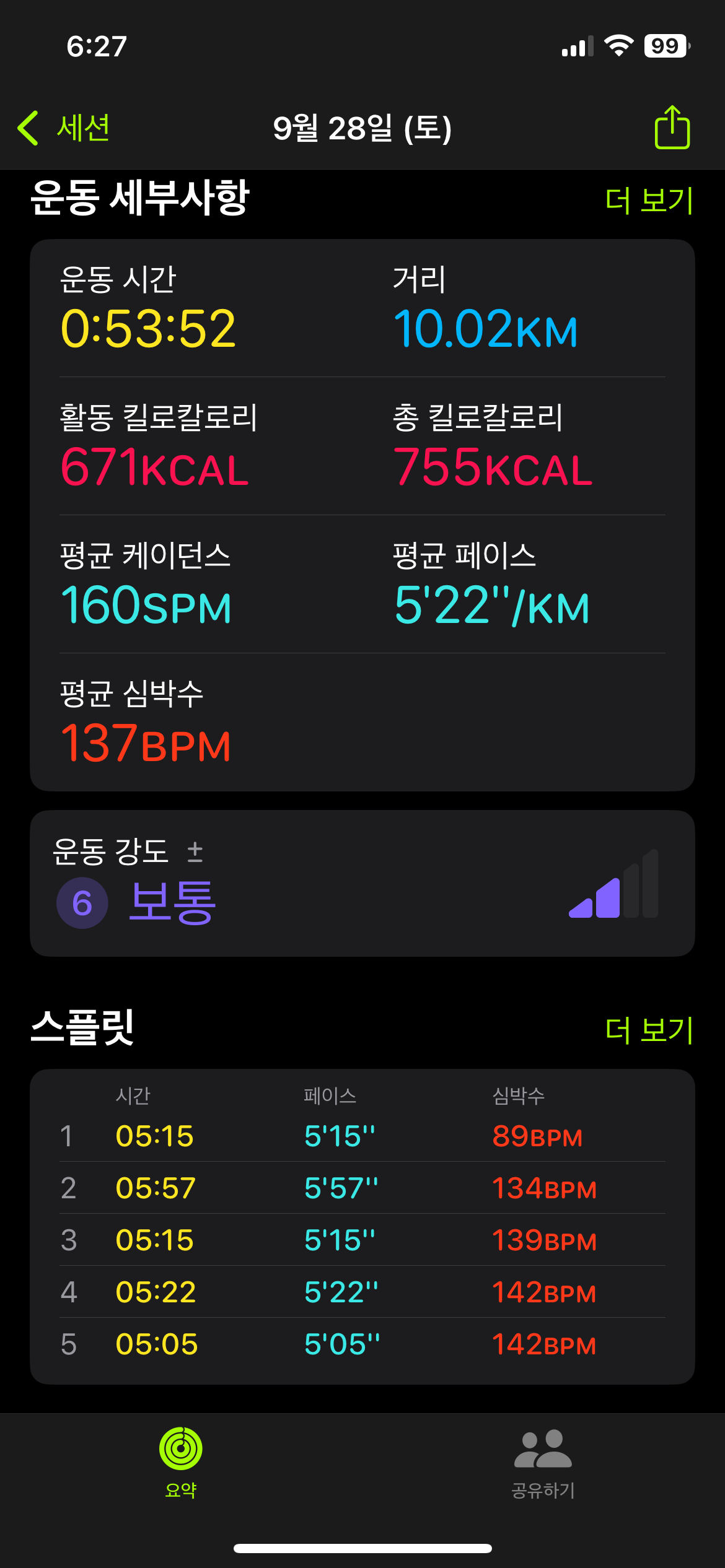Open 더 보기 next to 운동 세부사항
The width and height of the screenshot is (725, 1568).
click(649, 201)
